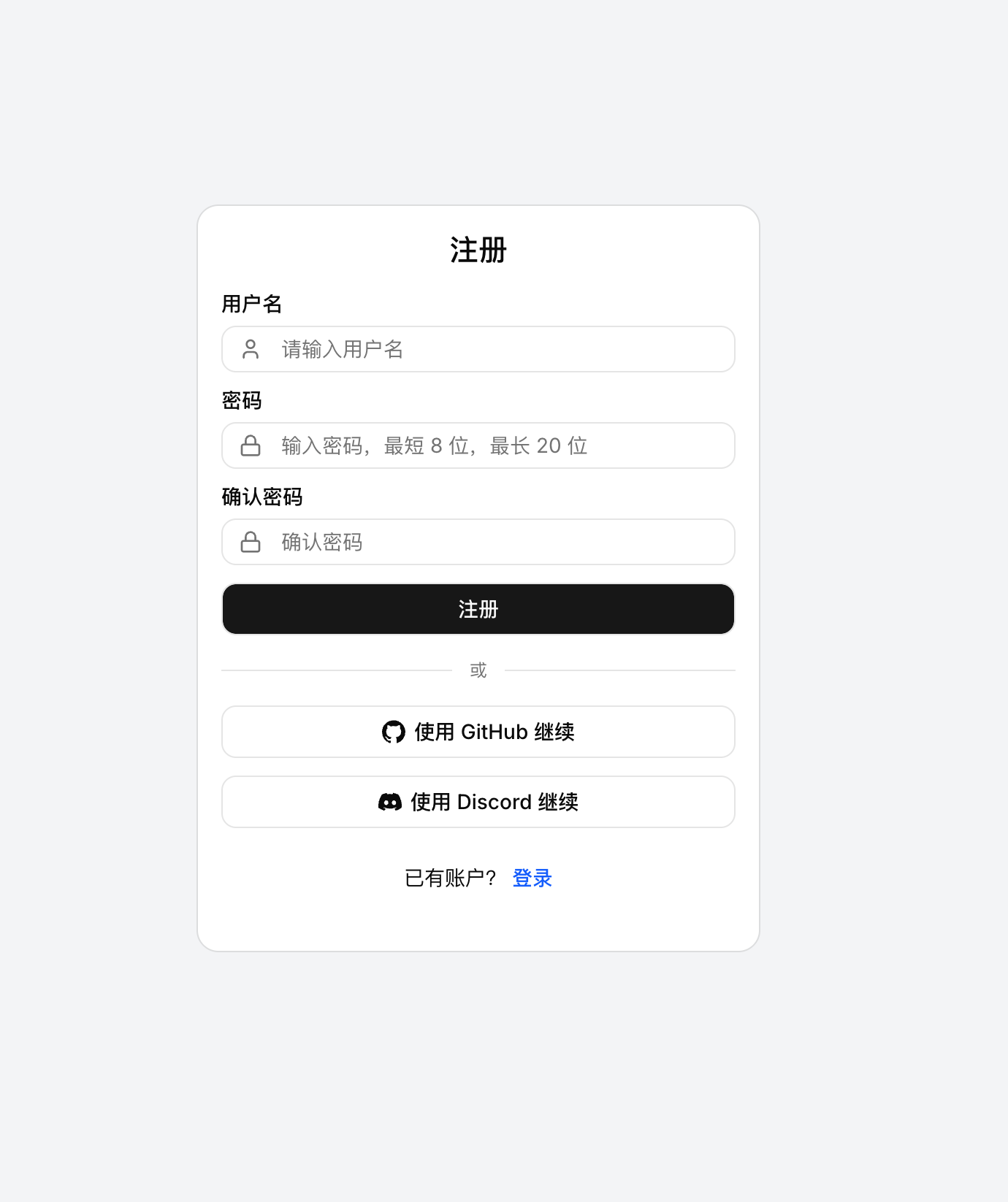Continue with GitHub sign-up
1008x1202 pixels.
(x=478, y=732)
